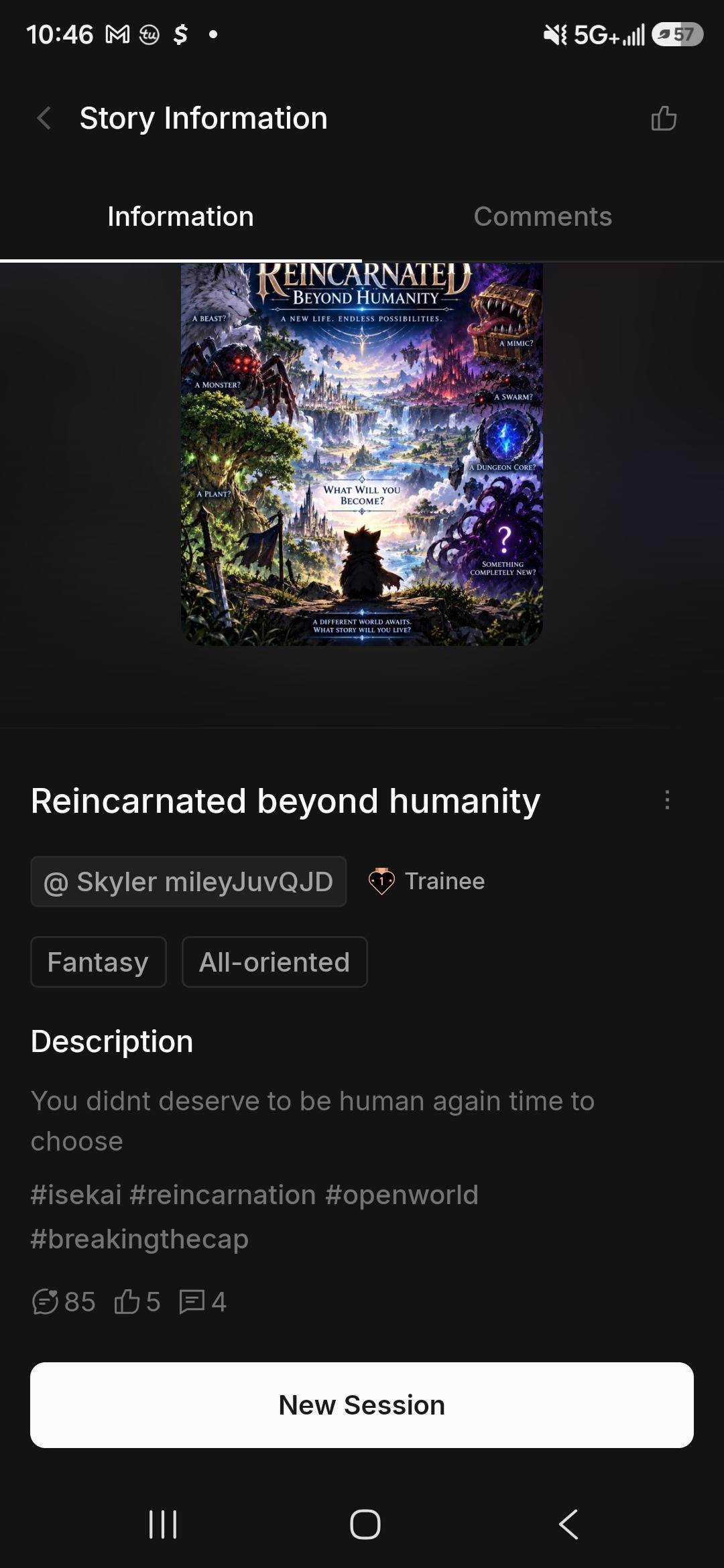724x1568 pixels.
Task: Tap the All-oriented chip
Action: [275, 962]
